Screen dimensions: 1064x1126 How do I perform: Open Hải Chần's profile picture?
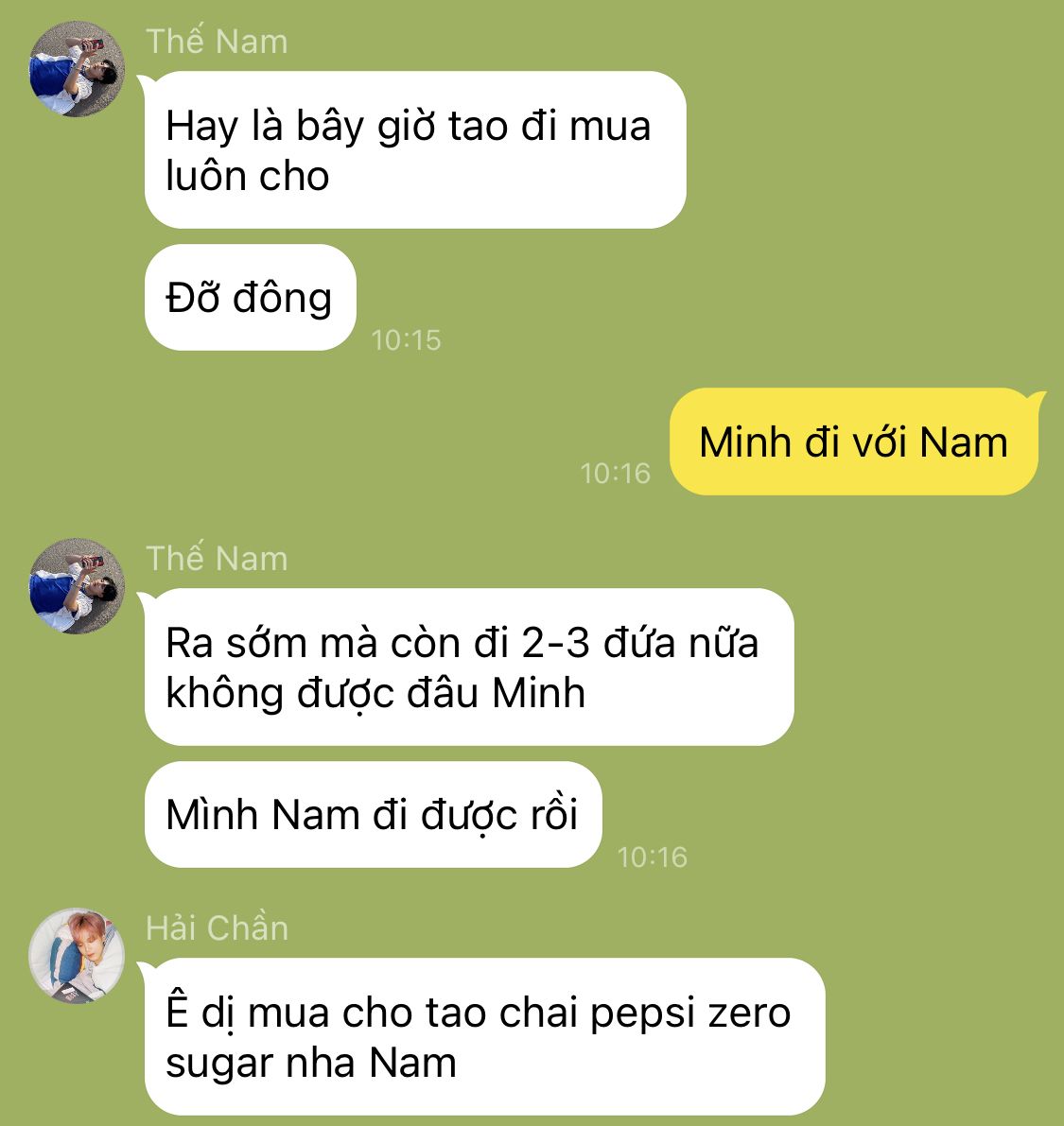pyautogui.click(x=77, y=956)
